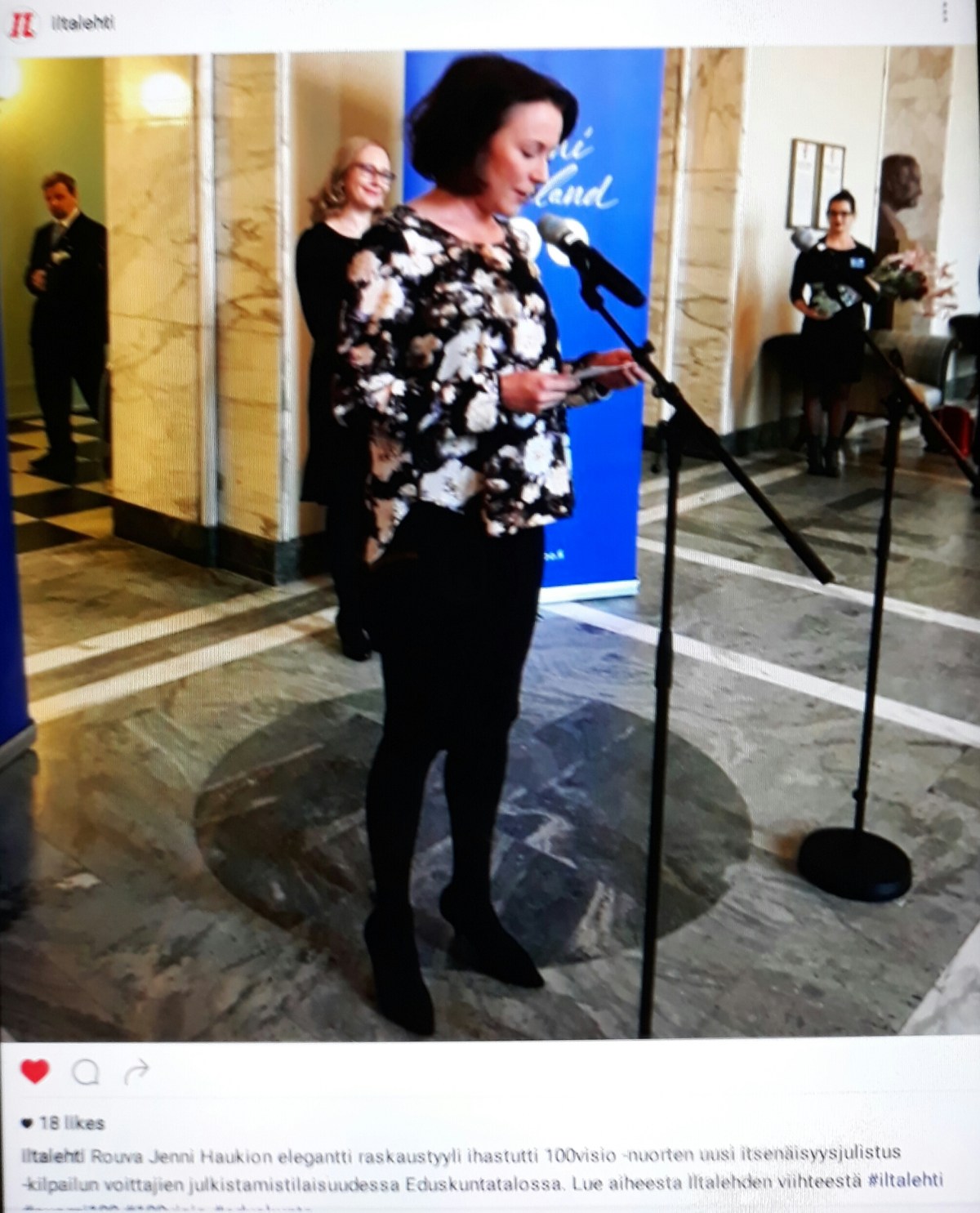Share the post with the arrow icon
The height and width of the screenshot is (1213, 980).
(136, 1070)
